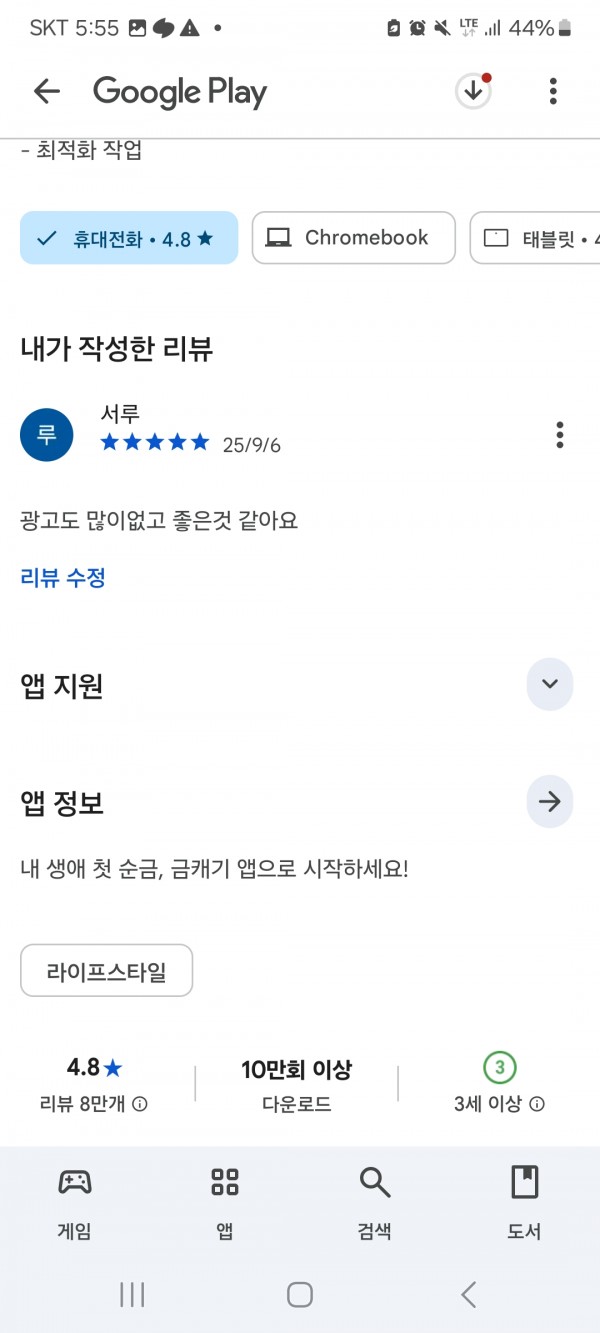600x1333 pixels.
Task: Tap the system home button
Action: (300, 1295)
